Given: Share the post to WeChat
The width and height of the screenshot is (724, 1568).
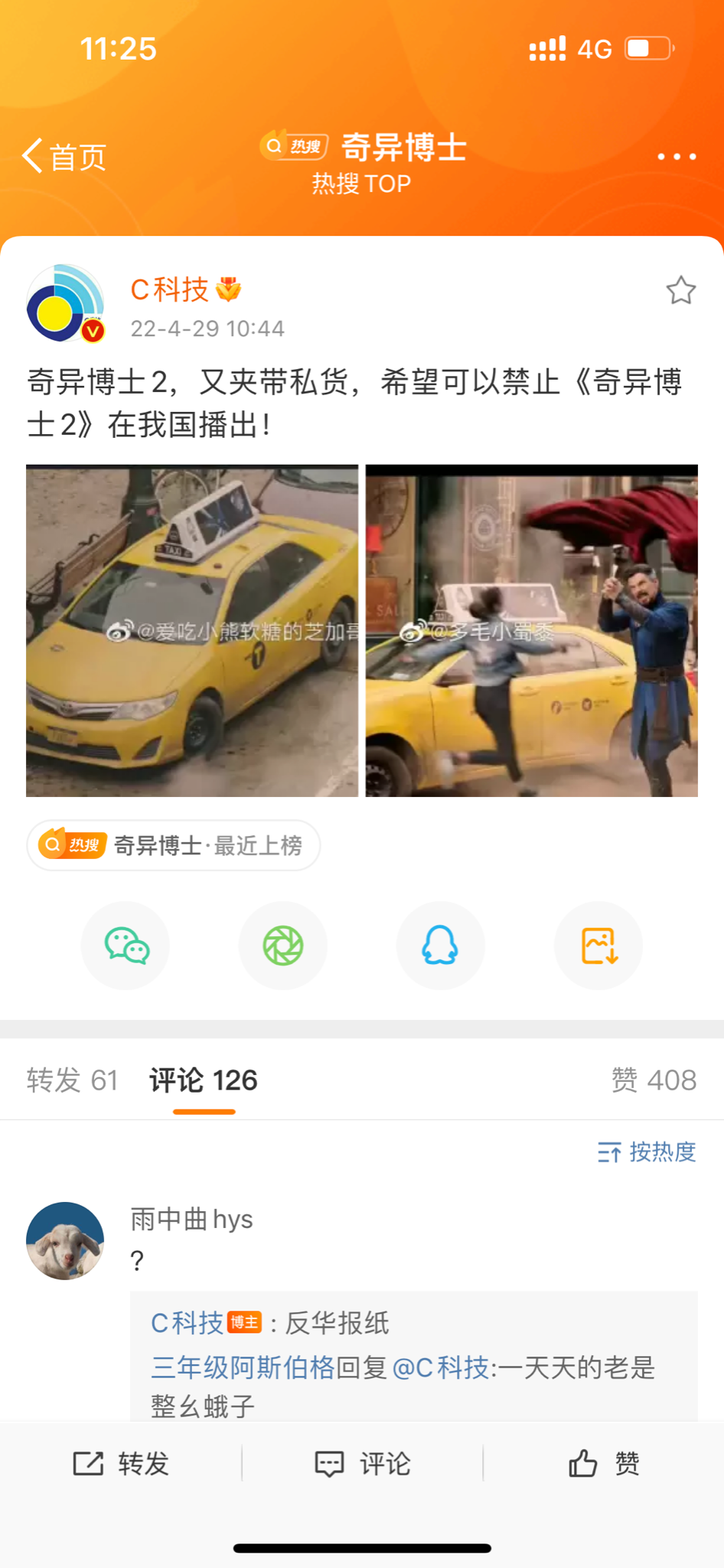Looking at the screenshot, I should tap(126, 946).
